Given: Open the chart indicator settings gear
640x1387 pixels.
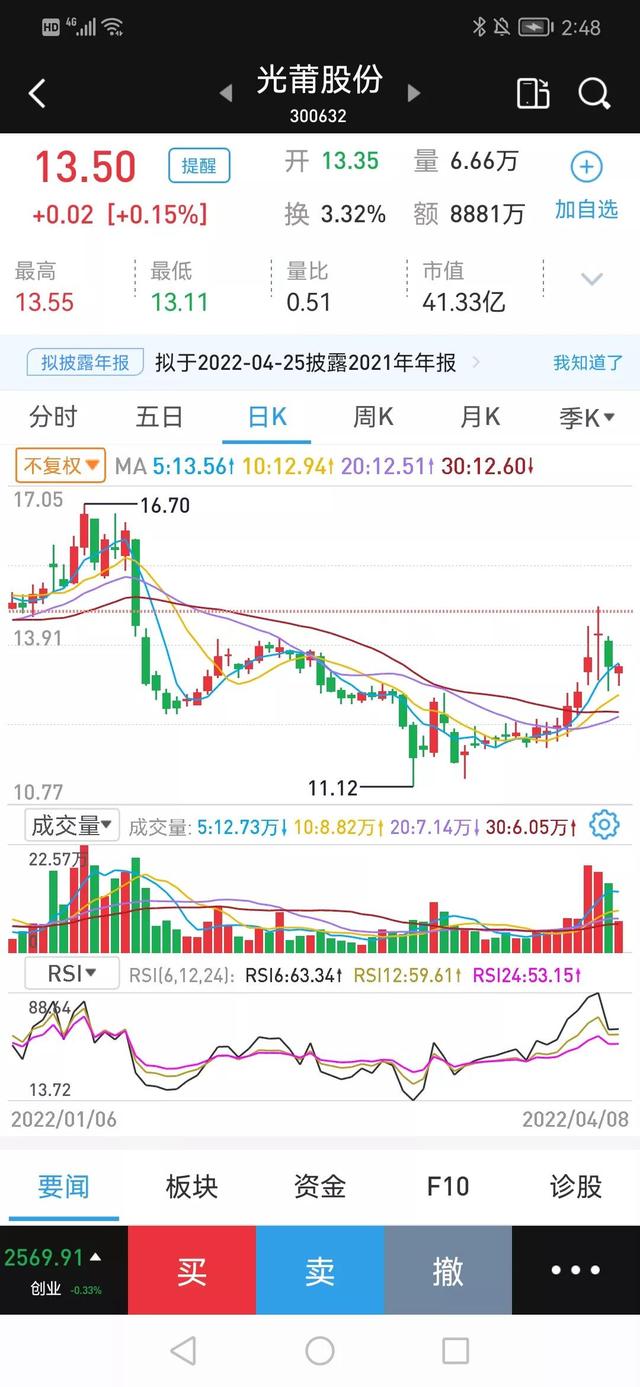Looking at the screenshot, I should tap(604, 825).
